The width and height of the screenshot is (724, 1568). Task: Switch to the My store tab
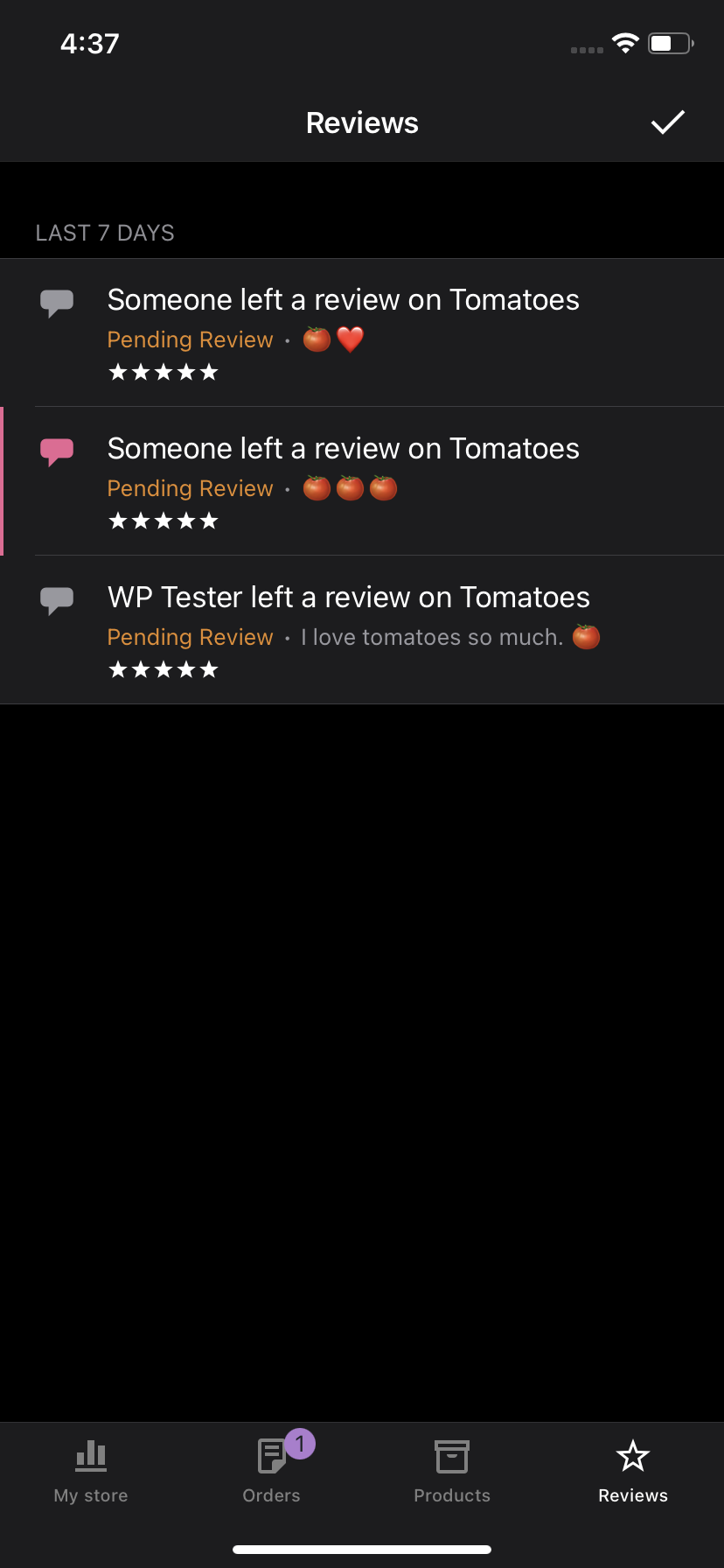point(91,1472)
